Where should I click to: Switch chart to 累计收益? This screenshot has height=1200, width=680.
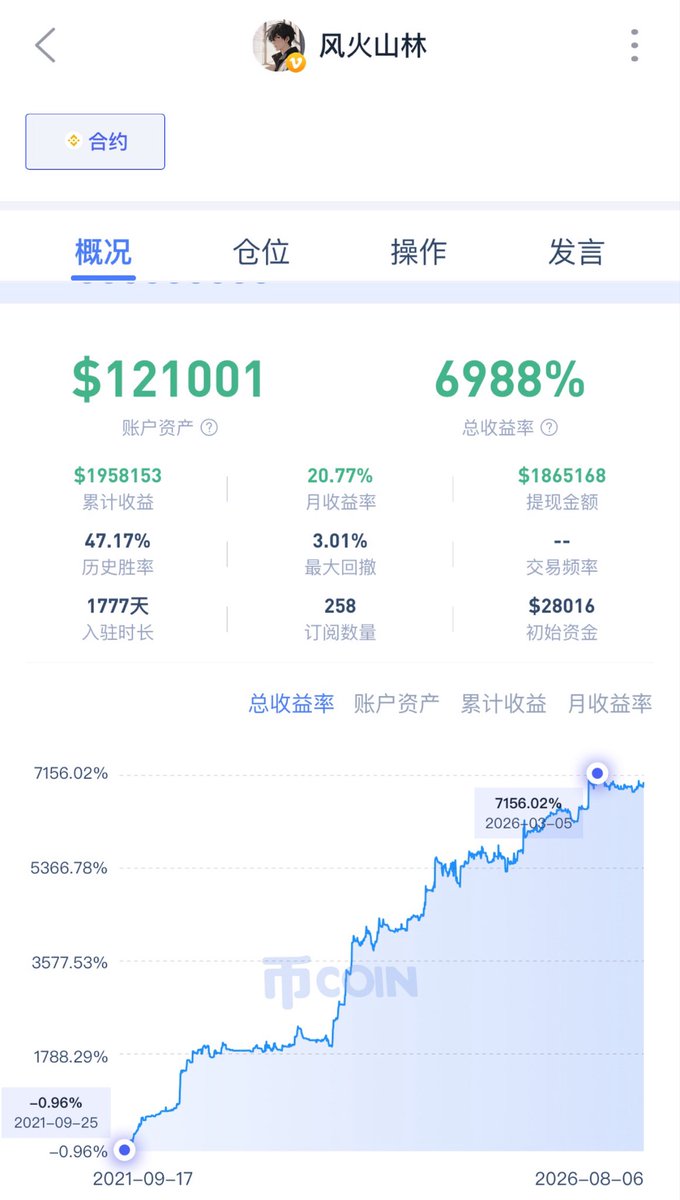(503, 704)
